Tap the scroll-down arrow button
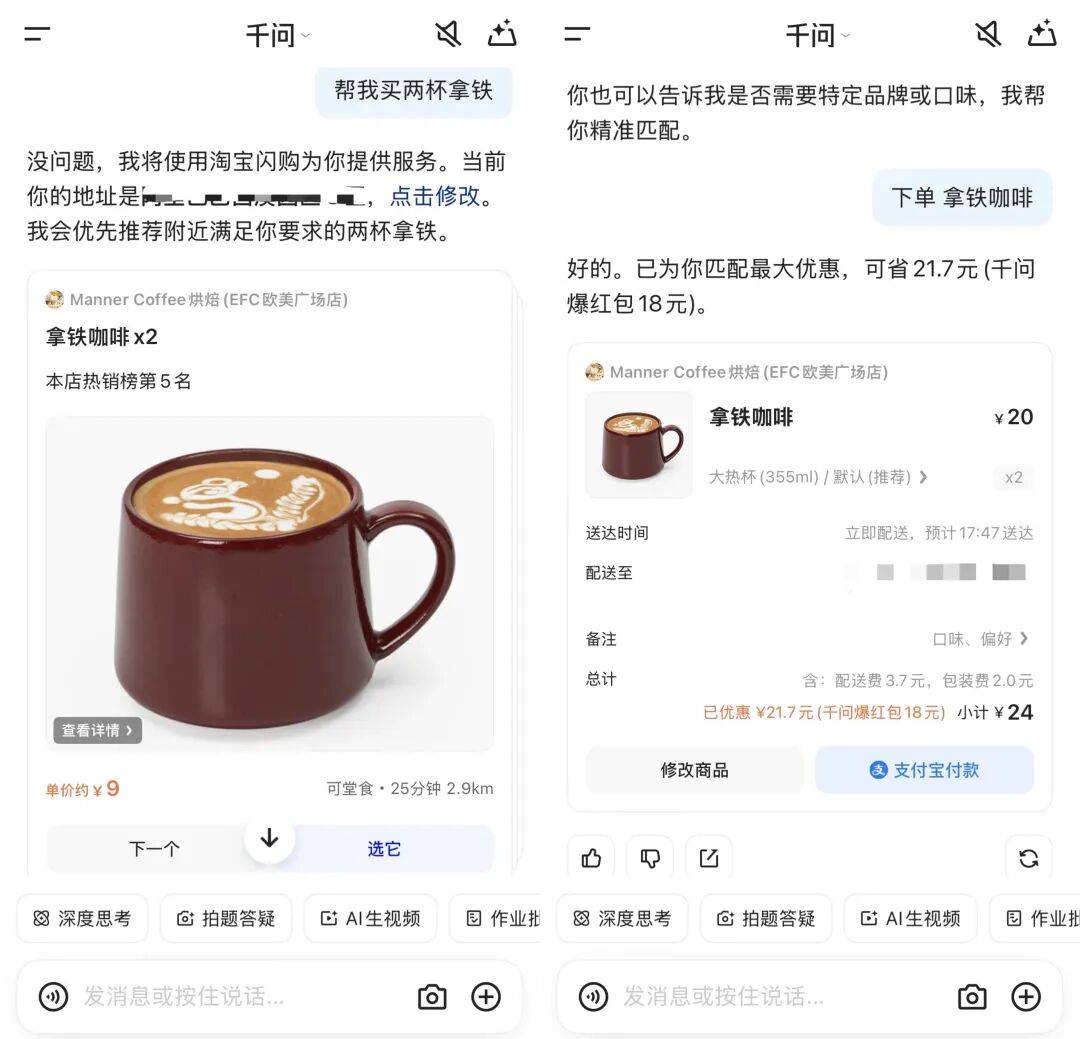Screen dimensions: 1080x1039 point(269,839)
